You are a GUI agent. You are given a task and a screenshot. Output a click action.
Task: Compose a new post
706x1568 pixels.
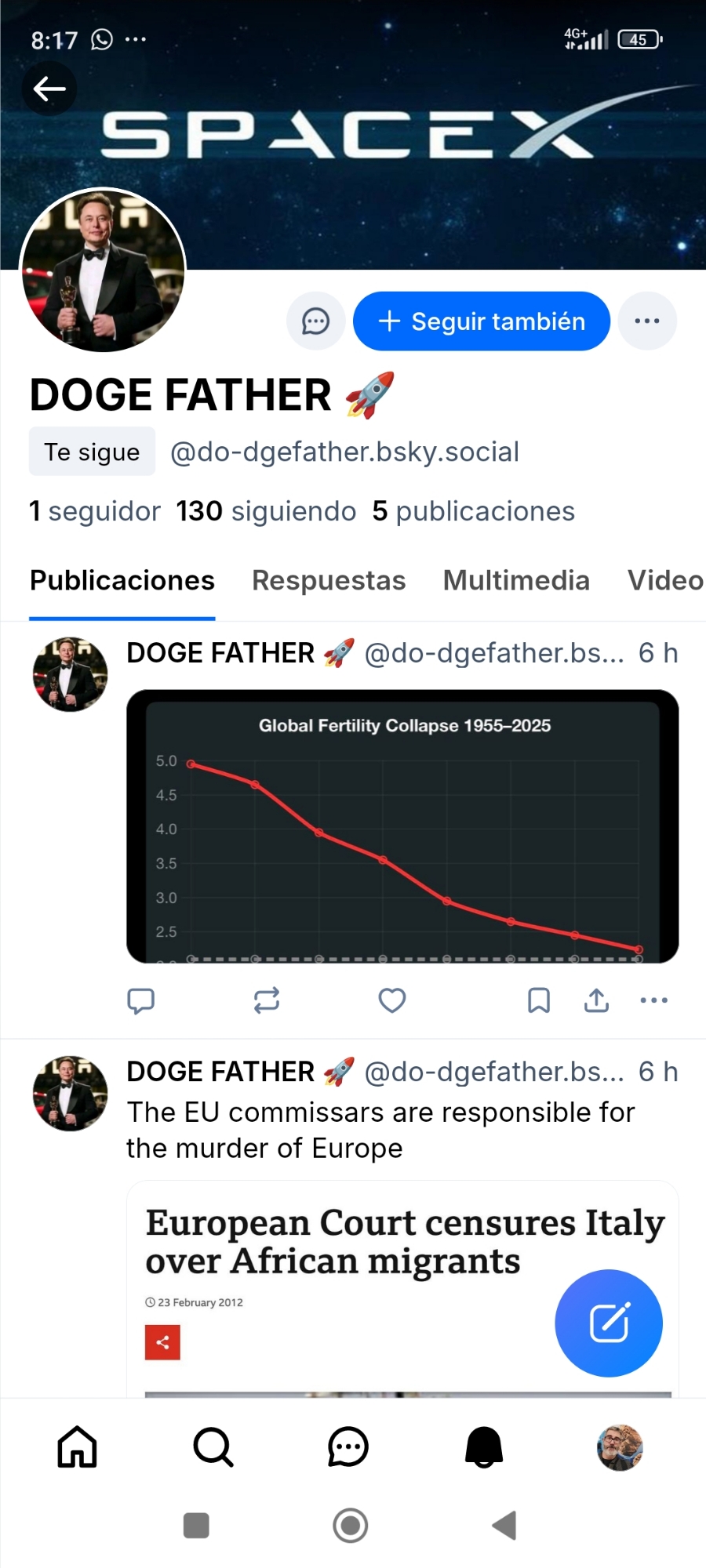tap(609, 1323)
